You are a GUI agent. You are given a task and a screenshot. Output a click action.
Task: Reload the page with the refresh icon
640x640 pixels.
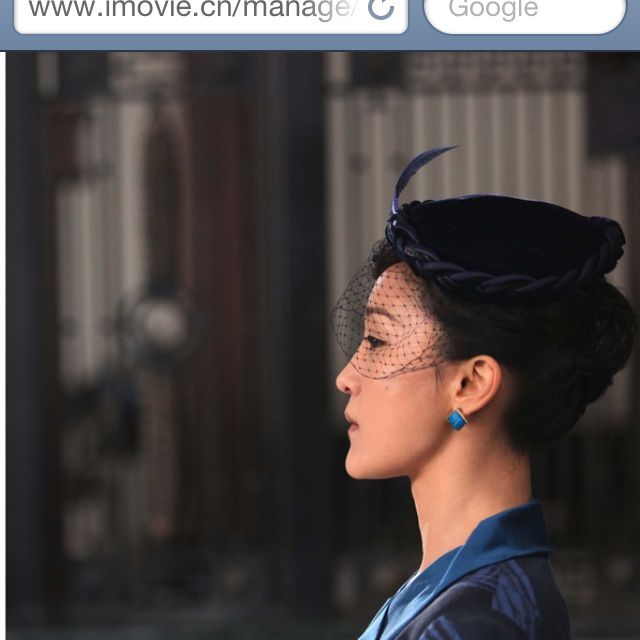381,10
